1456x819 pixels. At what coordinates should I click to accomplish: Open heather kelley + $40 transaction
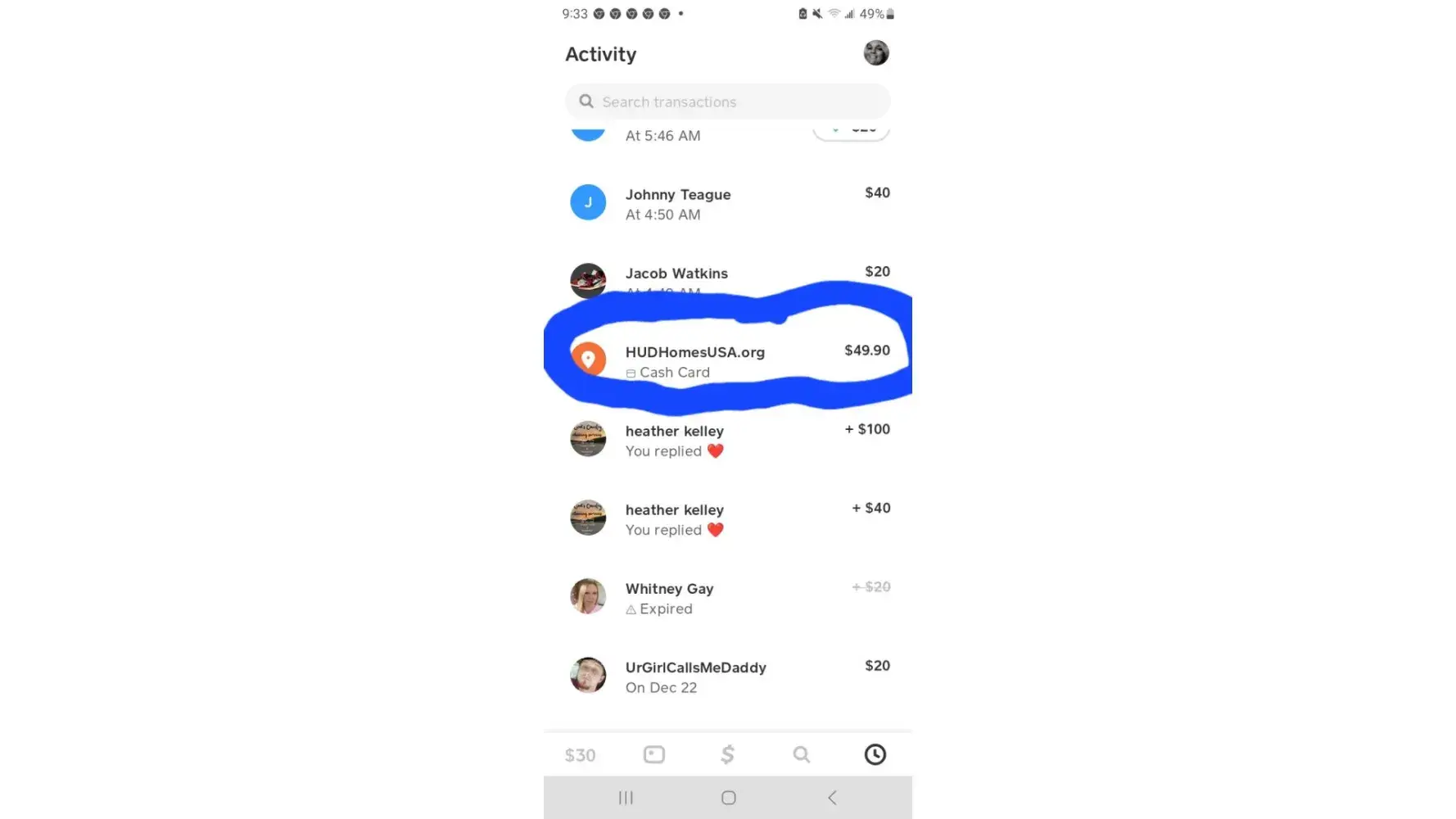pyautogui.click(x=727, y=519)
